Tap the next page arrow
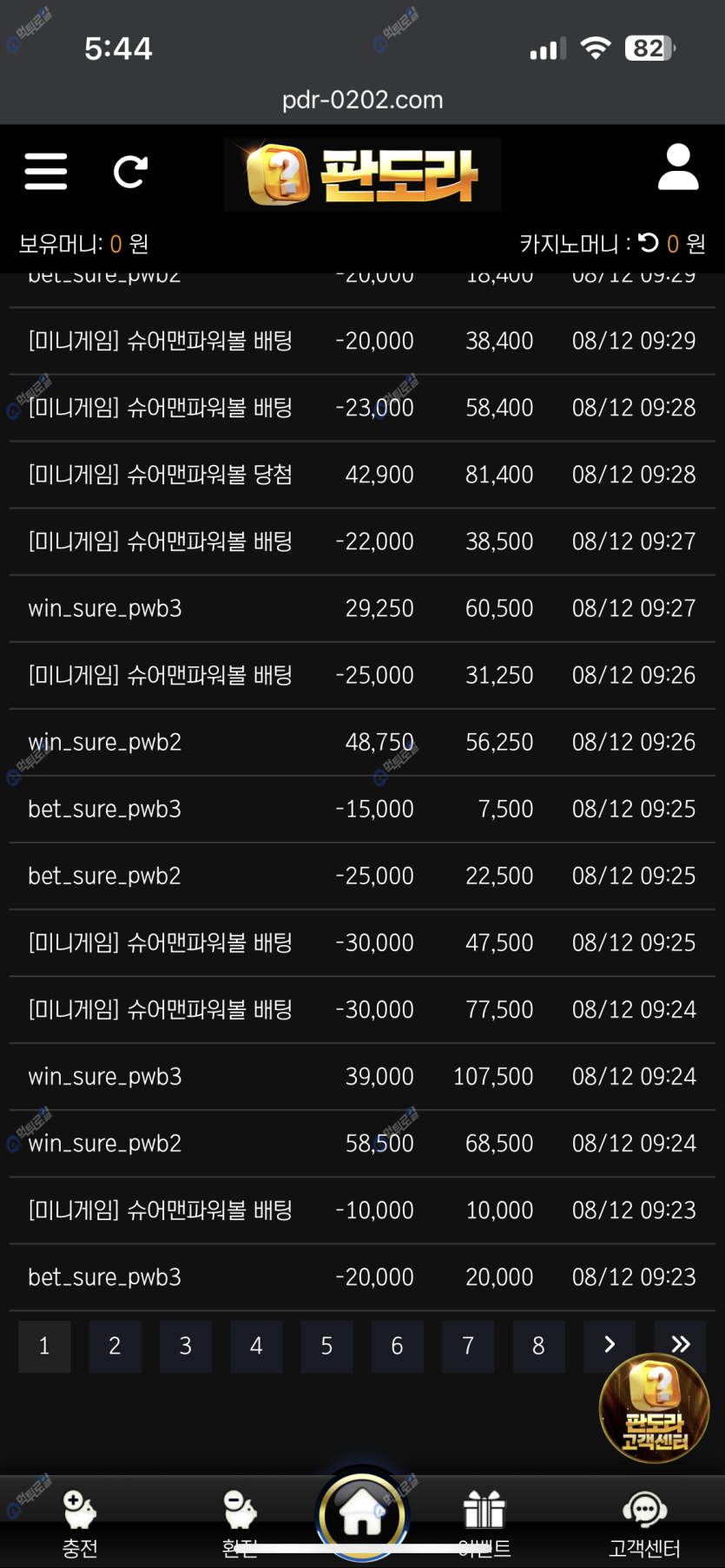Viewport: 725px width, 1568px height. 609,1344
